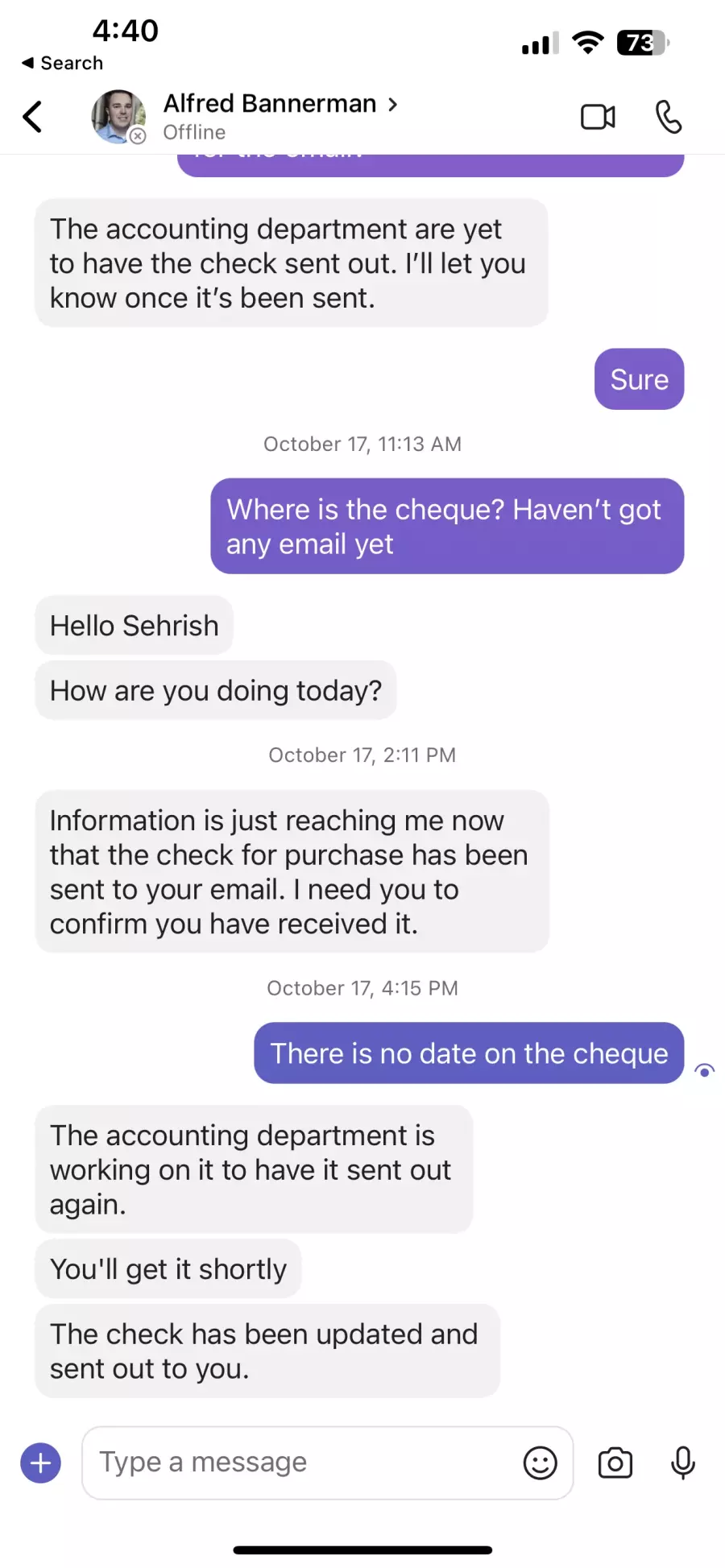Start a voice call with Alfred Bannerman
Viewport: 725px width, 1568px height.
click(x=668, y=117)
